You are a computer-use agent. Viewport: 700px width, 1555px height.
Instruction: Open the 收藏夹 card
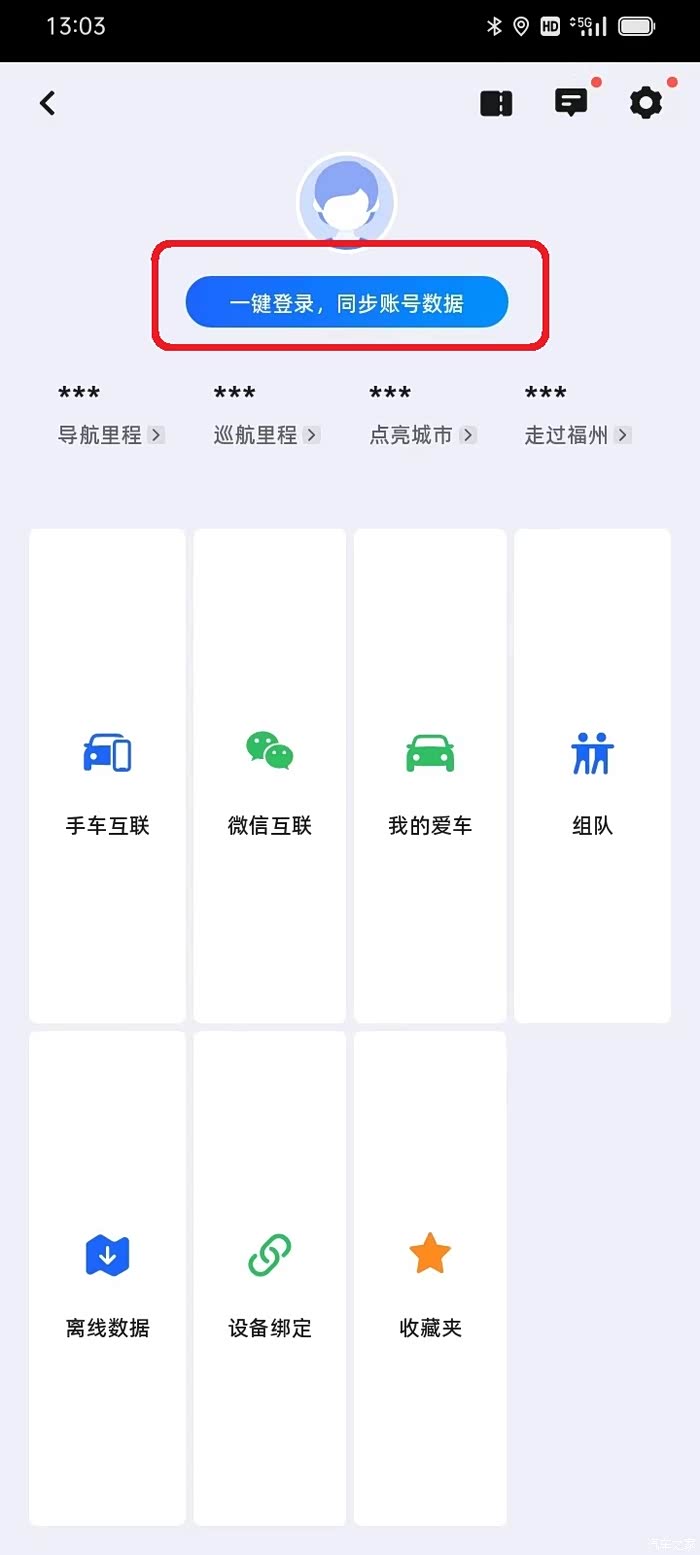coord(430,1278)
